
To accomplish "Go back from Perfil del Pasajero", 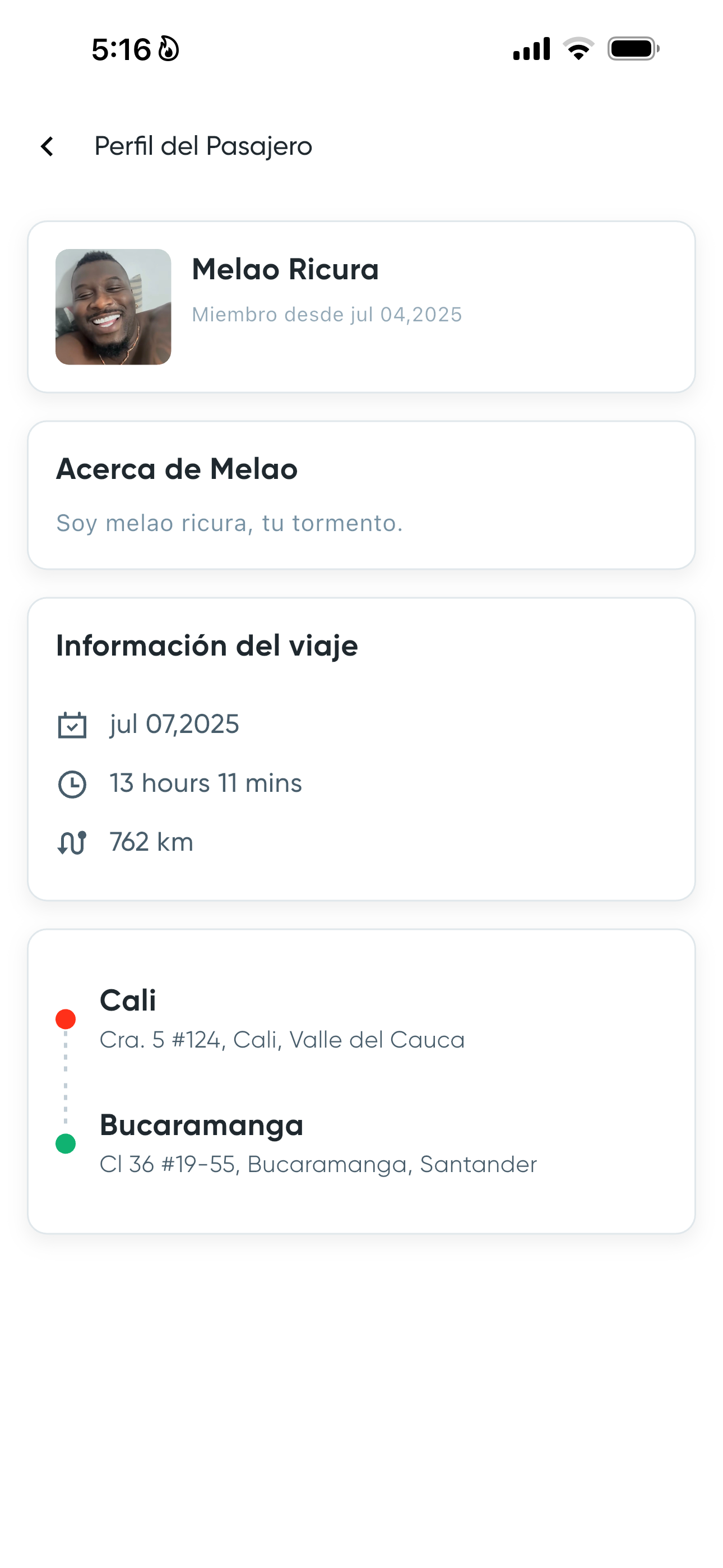I will coord(47,146).
